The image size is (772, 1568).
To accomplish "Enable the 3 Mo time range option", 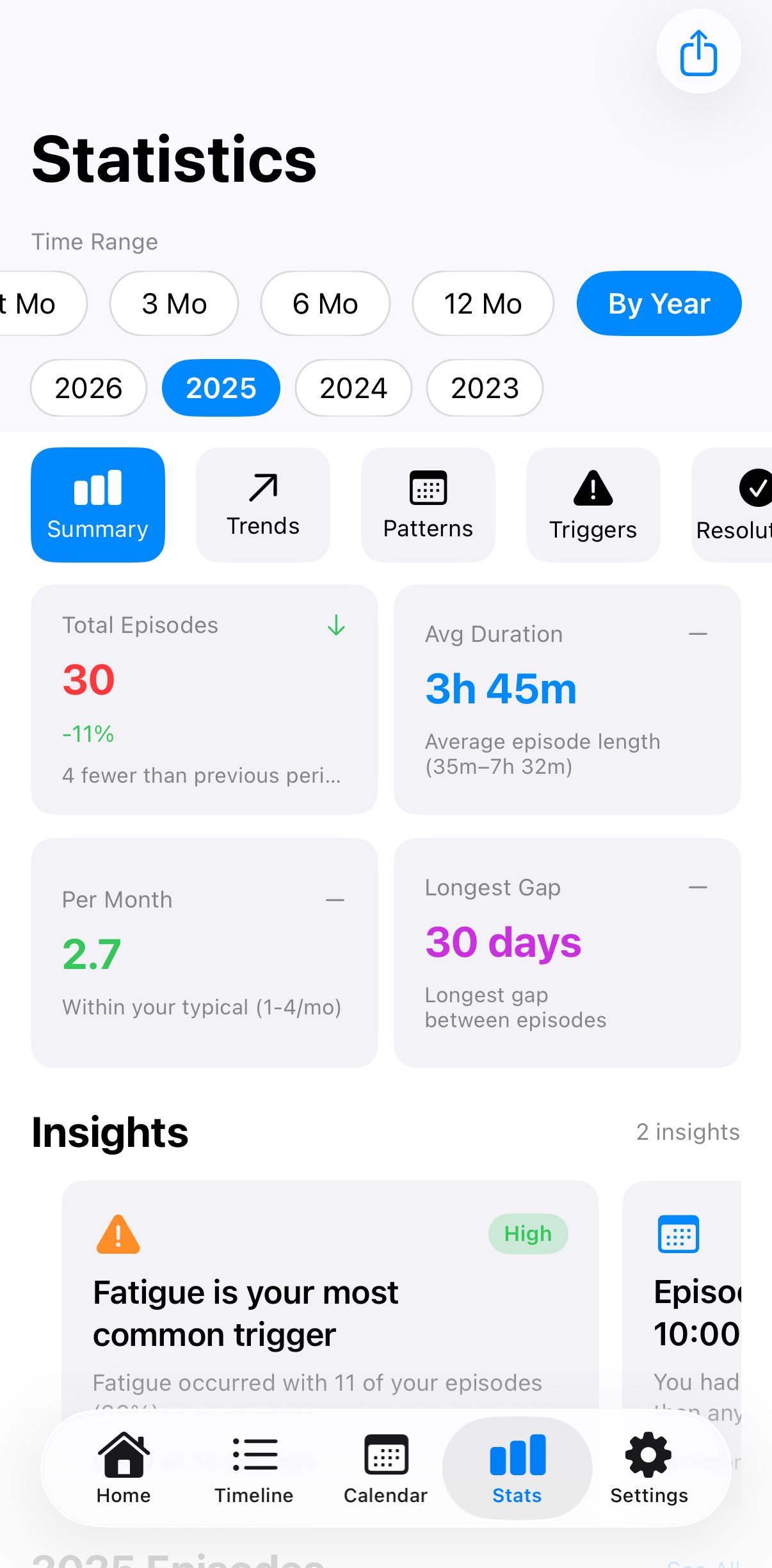I will pyautogui.click(x=173, y=303).
